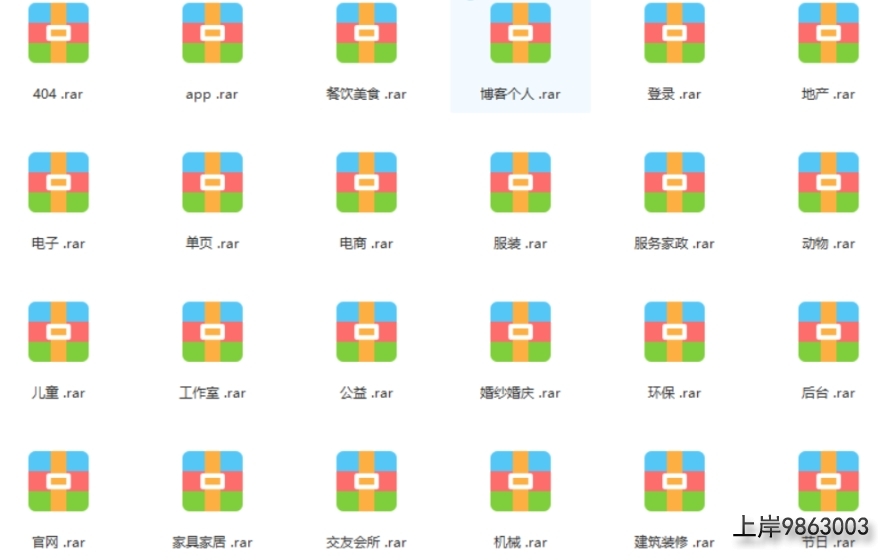Screen dimensions: 888x560
Task: Open the app .rar file
Action: [x=212, y=33]
